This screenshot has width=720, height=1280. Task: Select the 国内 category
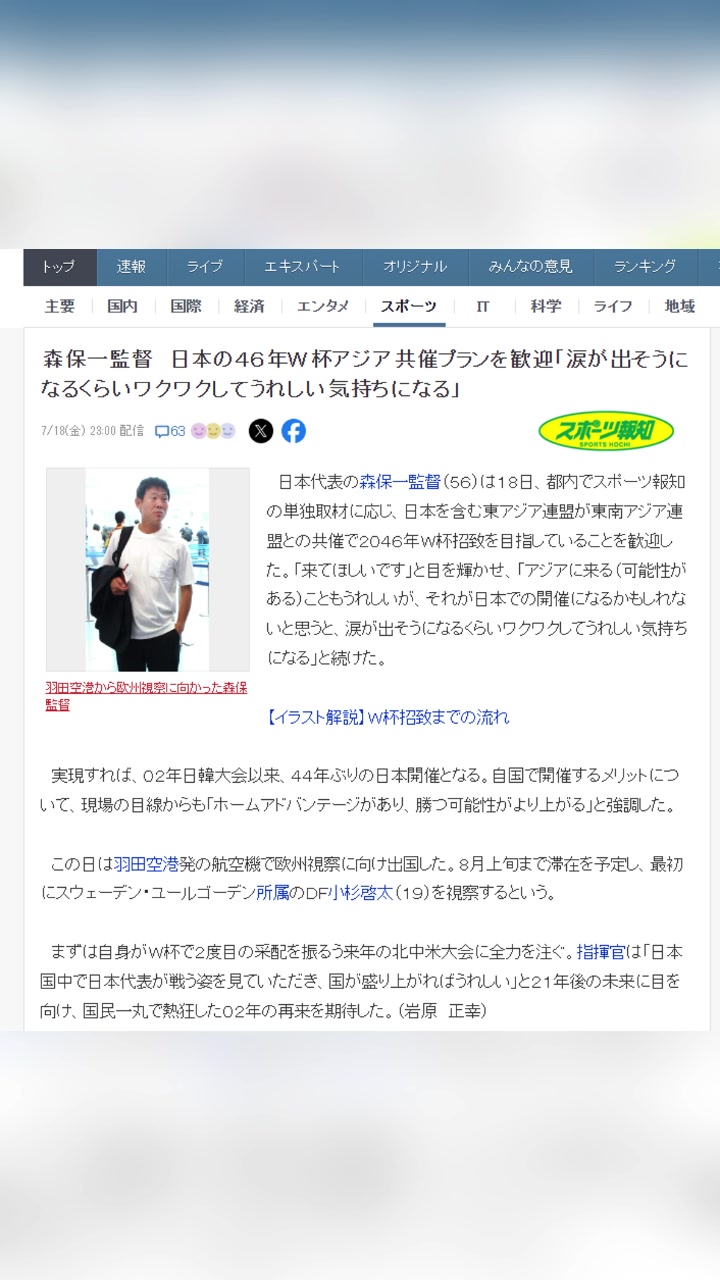(x=122, y=306)
